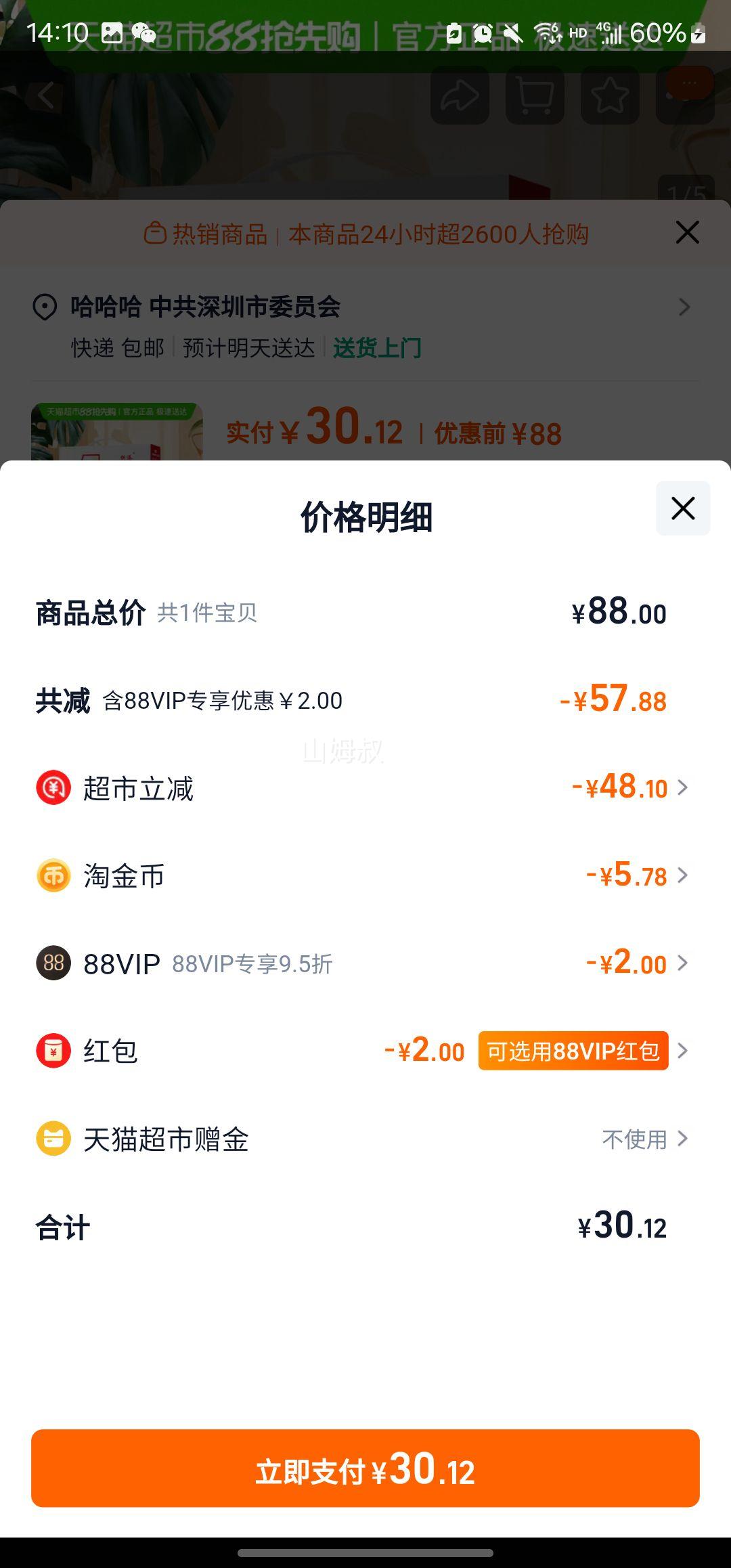This screenshot has height=1568, width=731.
Task: Tap the 超市立减 red coupon icon
Action: [52, 787]
